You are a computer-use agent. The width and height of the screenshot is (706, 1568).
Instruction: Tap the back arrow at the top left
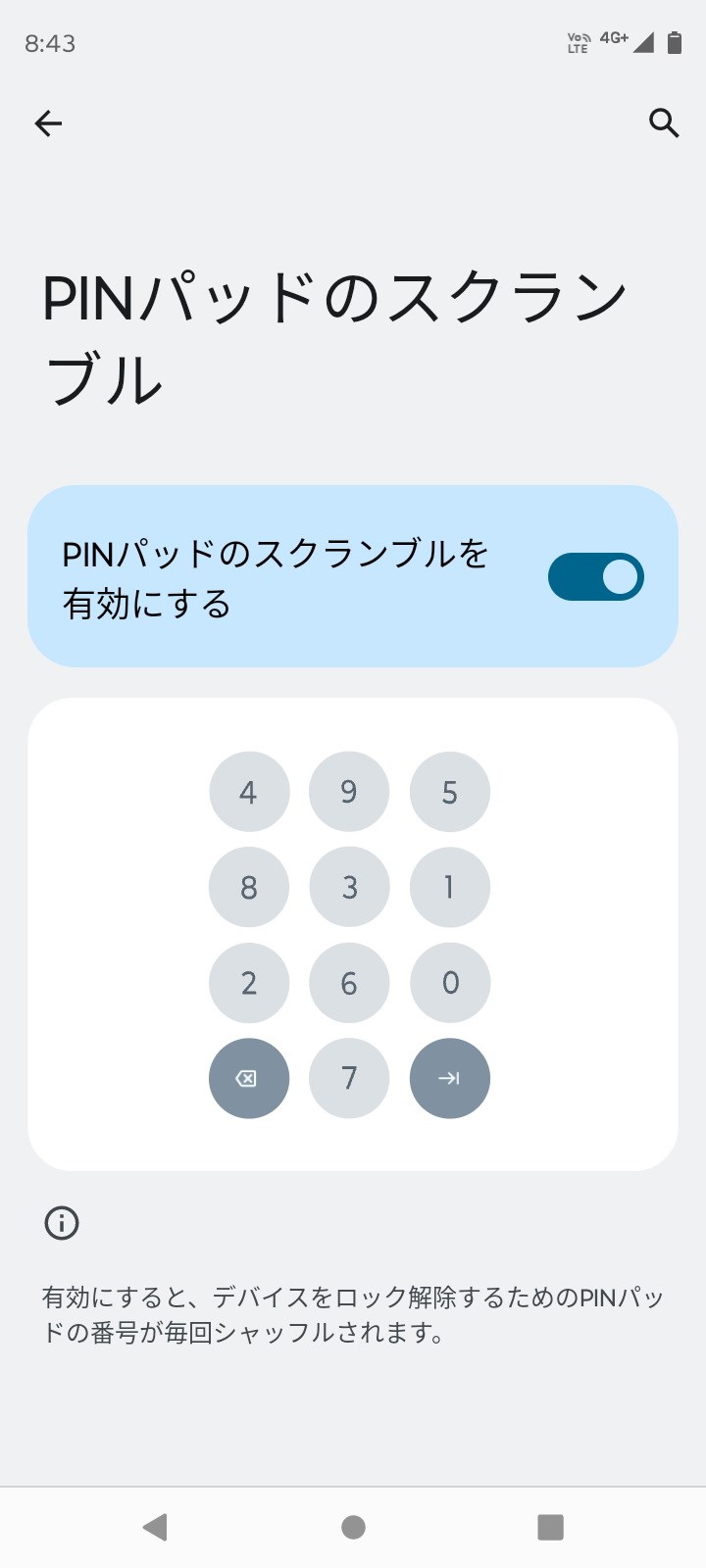pos(48,123)
